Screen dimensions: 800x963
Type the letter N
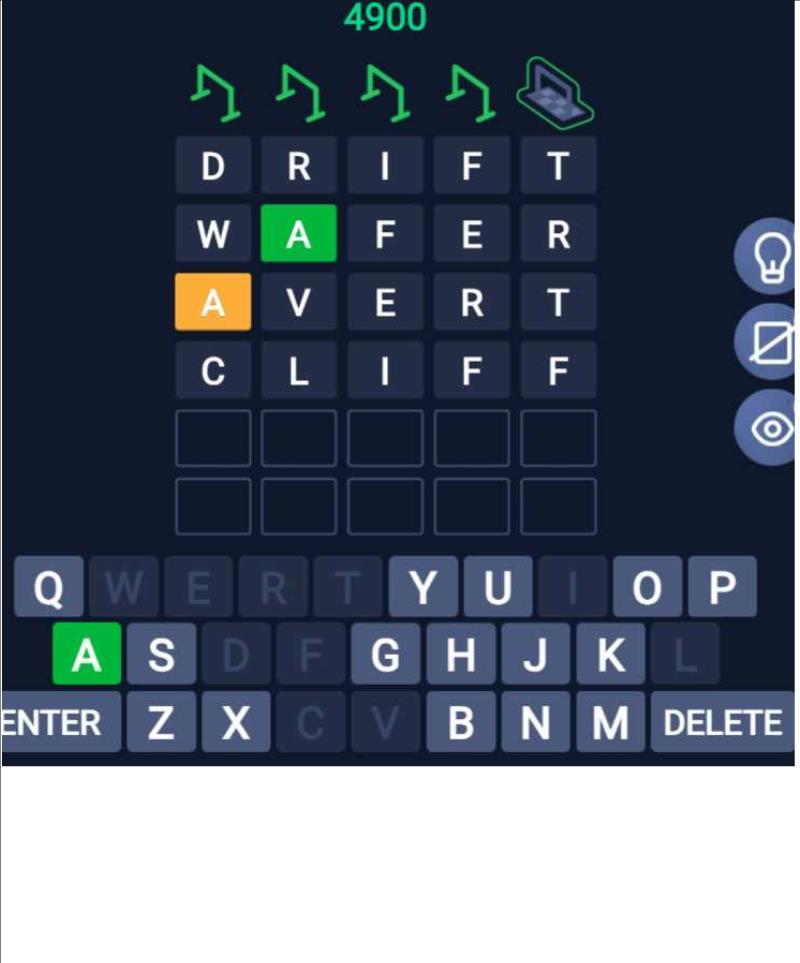tap(535, 722)
